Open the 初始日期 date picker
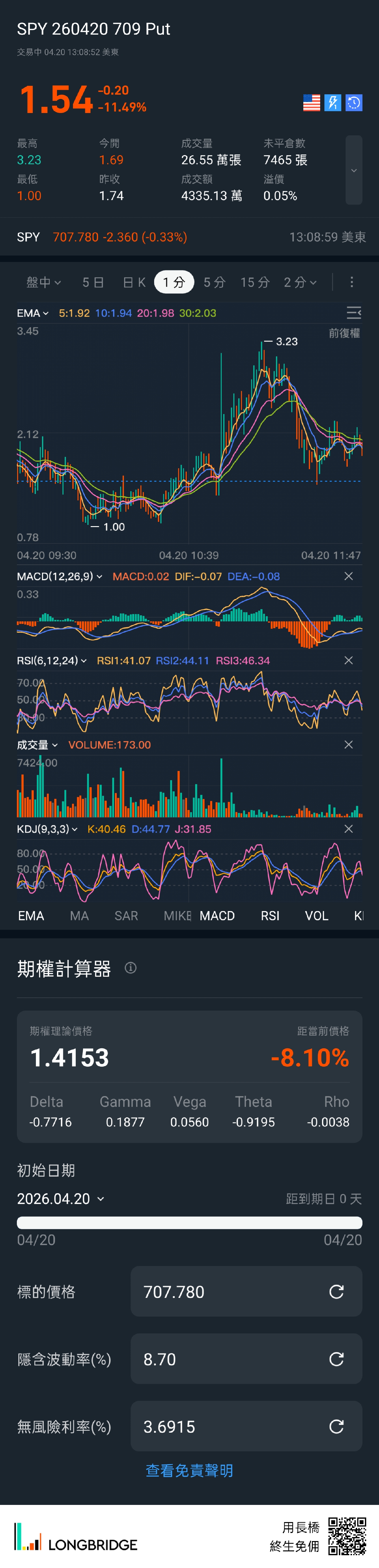 click(61, 1199)
